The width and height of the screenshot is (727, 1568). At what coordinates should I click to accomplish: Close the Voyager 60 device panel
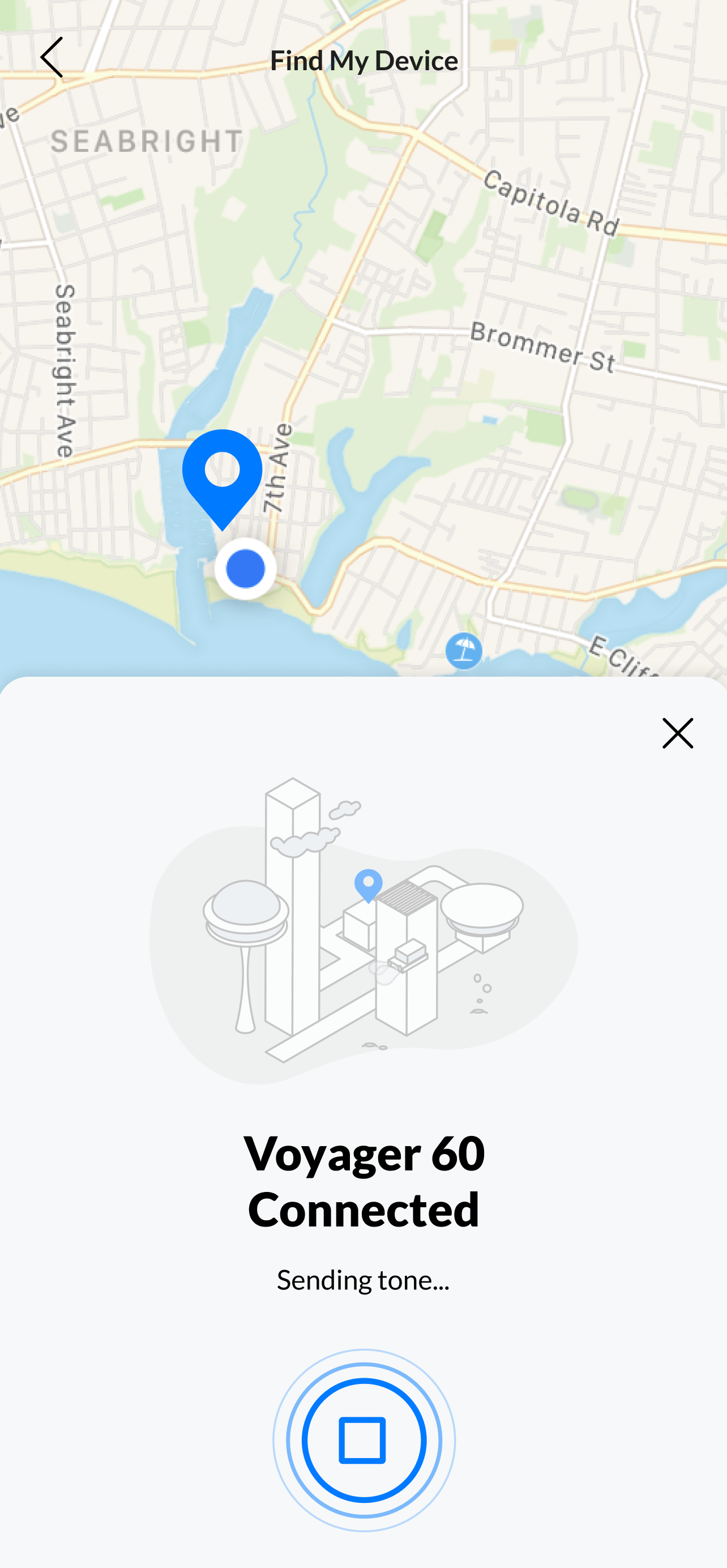[677, 733]
